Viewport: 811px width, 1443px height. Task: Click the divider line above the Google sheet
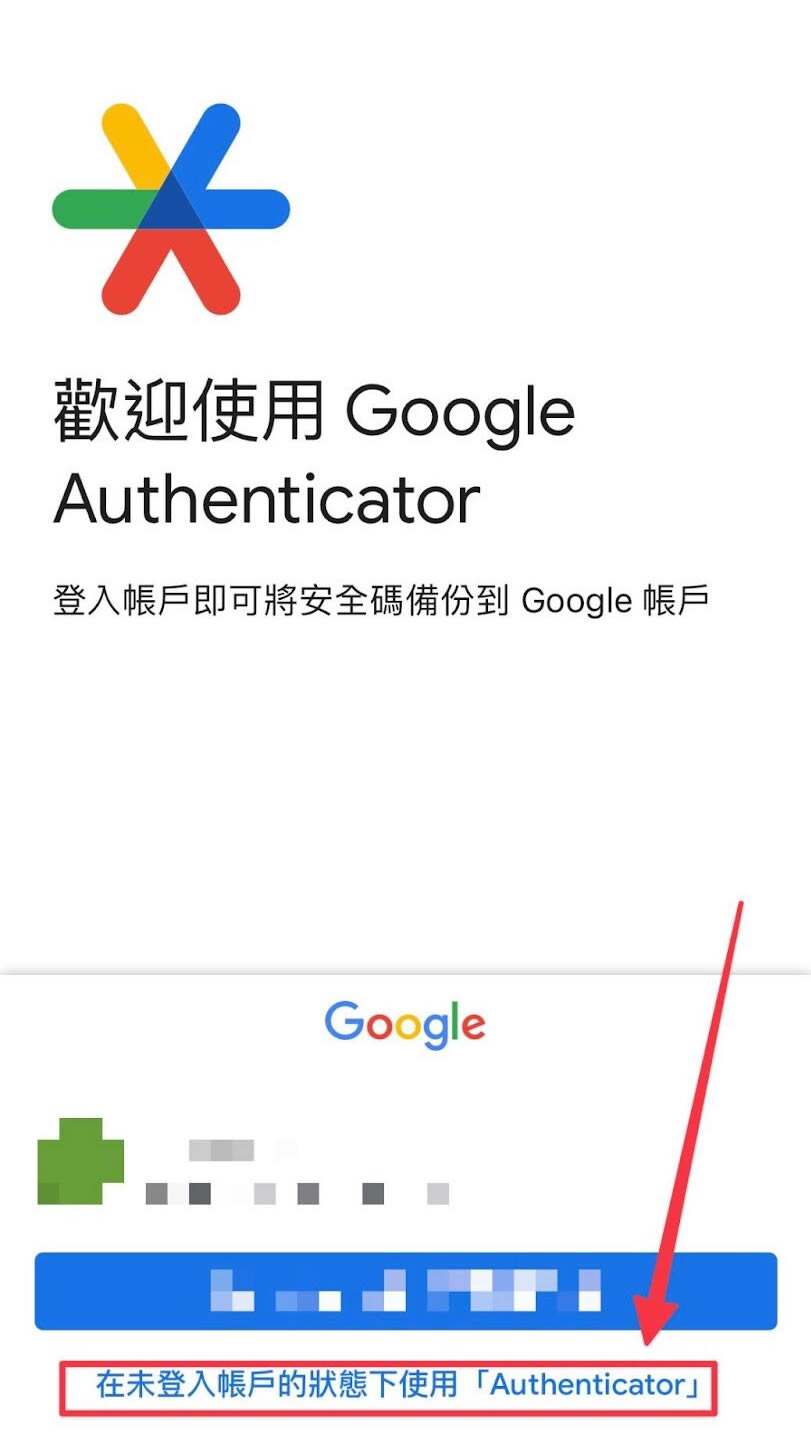[405, 968]
